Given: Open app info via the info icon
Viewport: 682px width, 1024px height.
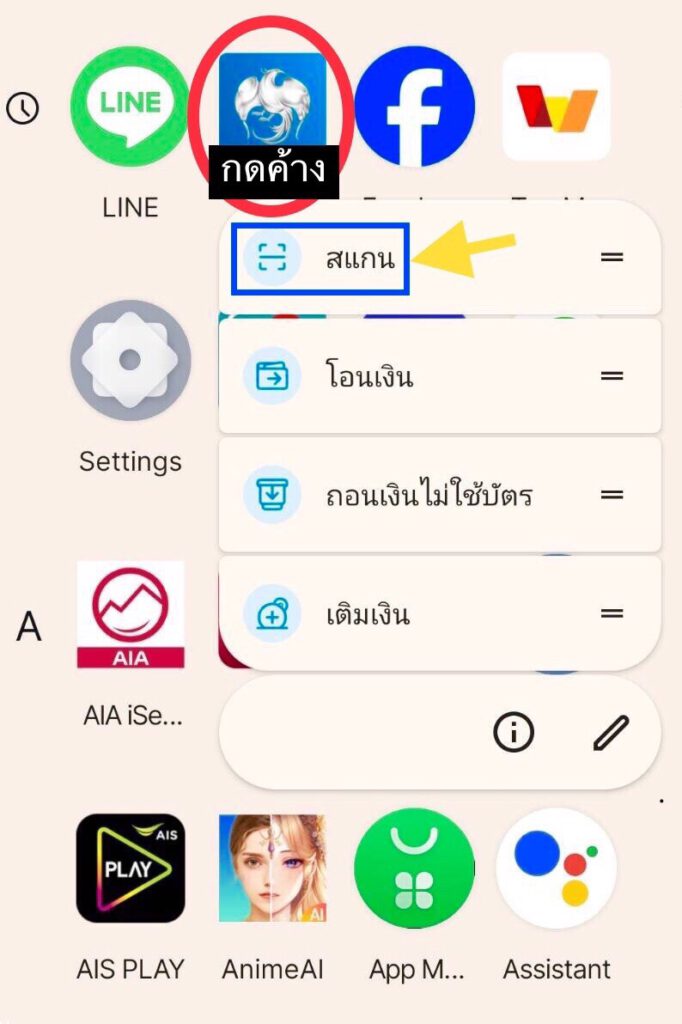Looking at the screenshot, I should (513, 735).
